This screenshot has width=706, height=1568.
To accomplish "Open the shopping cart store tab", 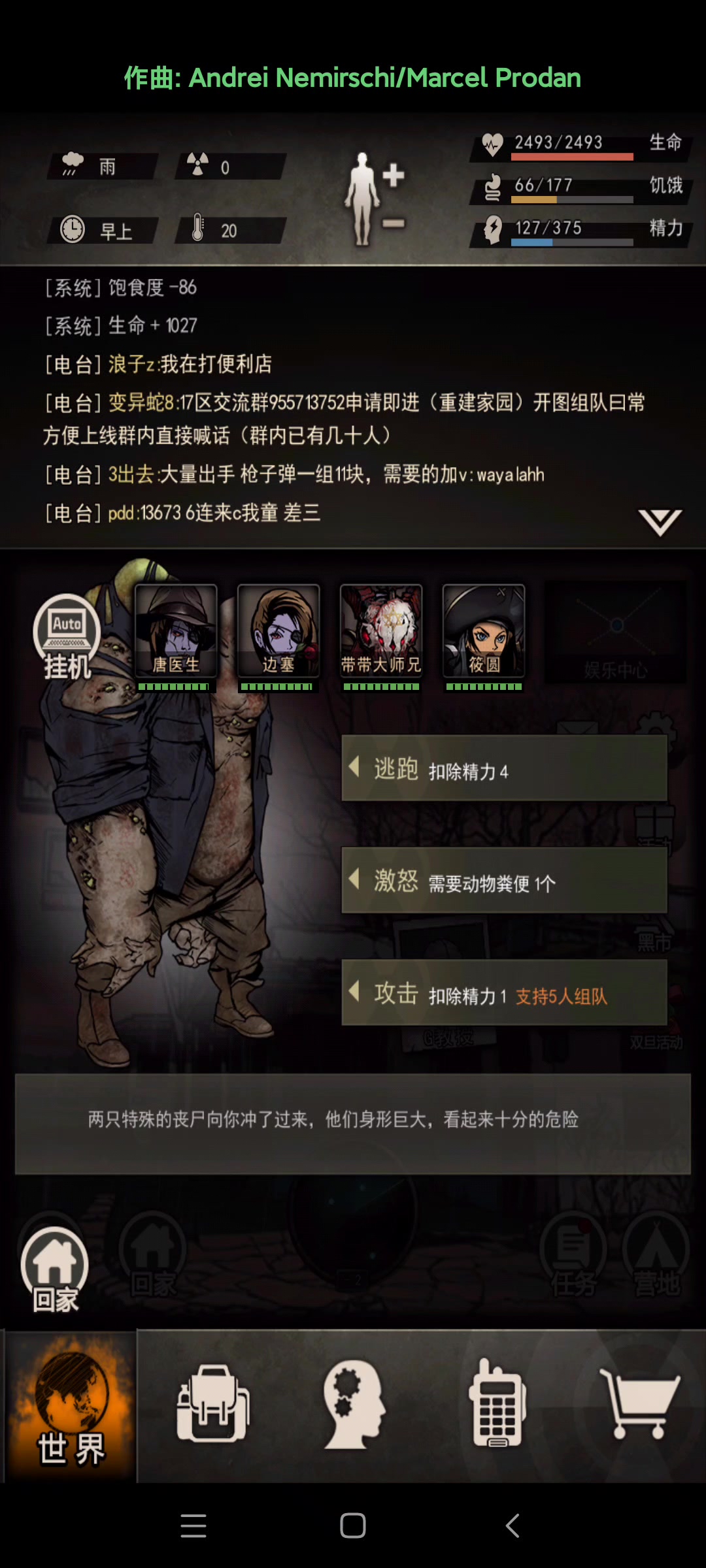I will point(639,1403).
